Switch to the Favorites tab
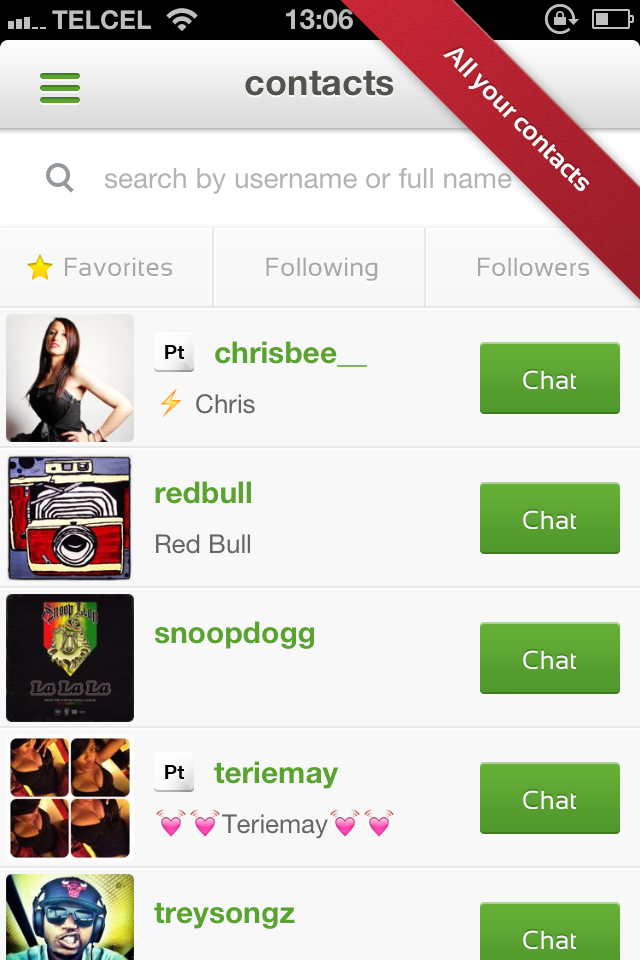 pyautogui.click(x=100, y=268)
